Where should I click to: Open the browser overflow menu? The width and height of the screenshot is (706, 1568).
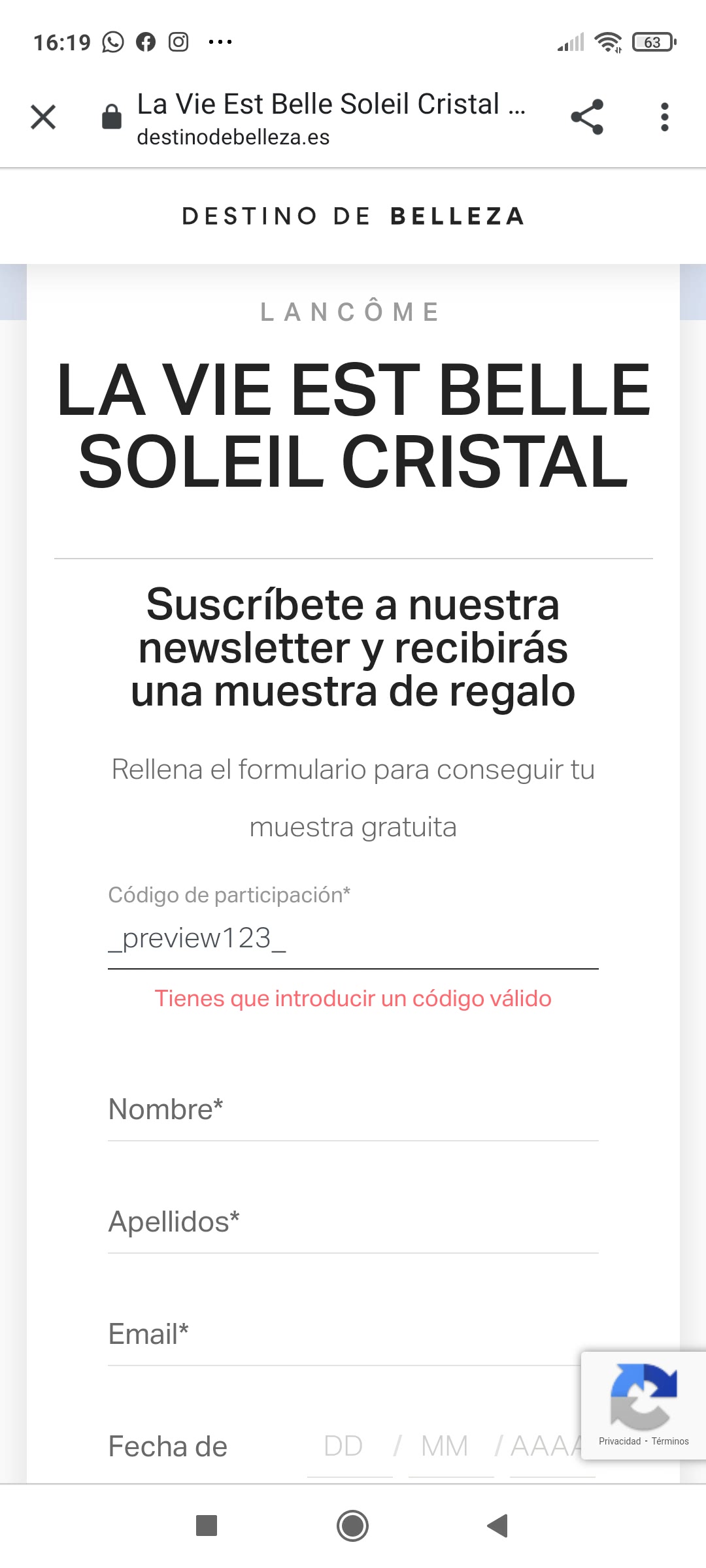(664, 118)
